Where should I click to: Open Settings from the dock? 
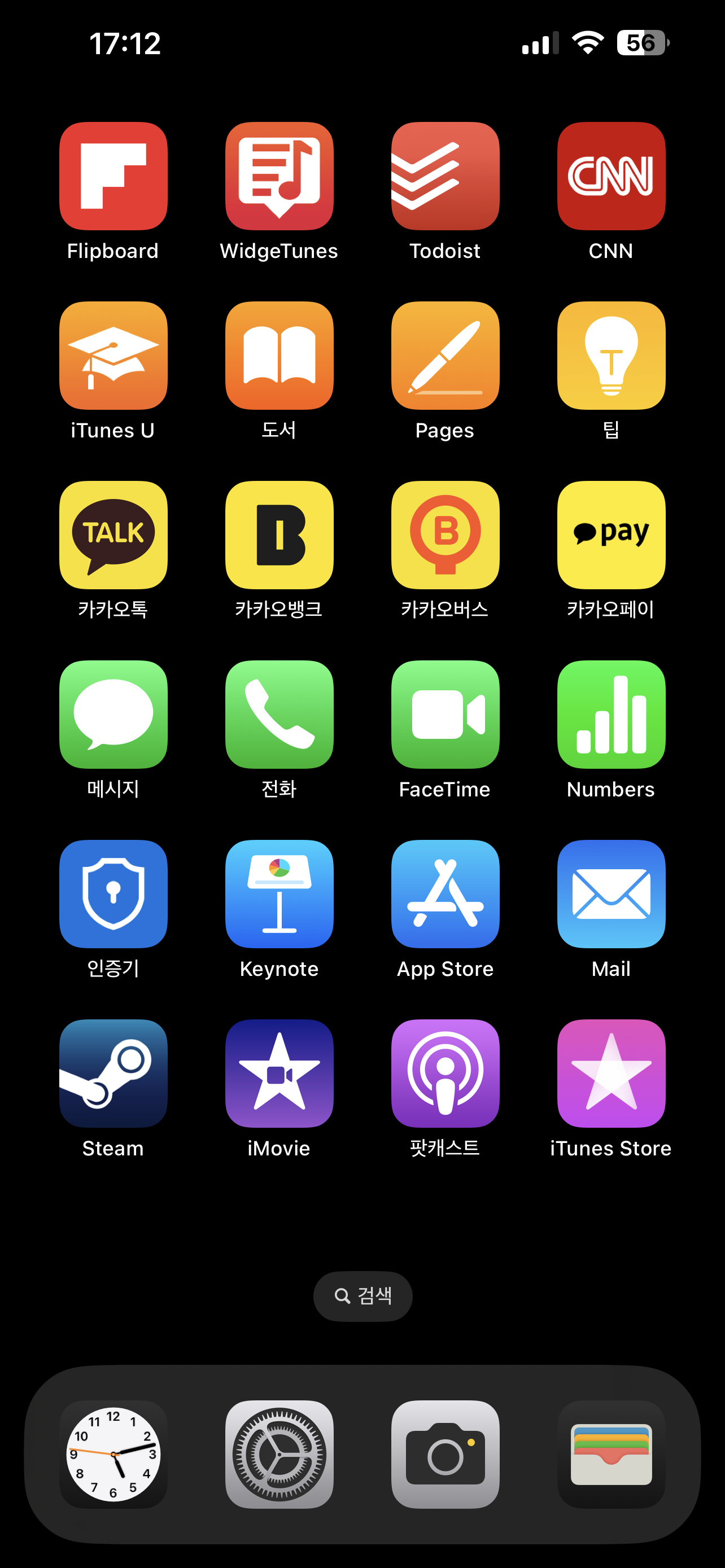[279, 1455]
